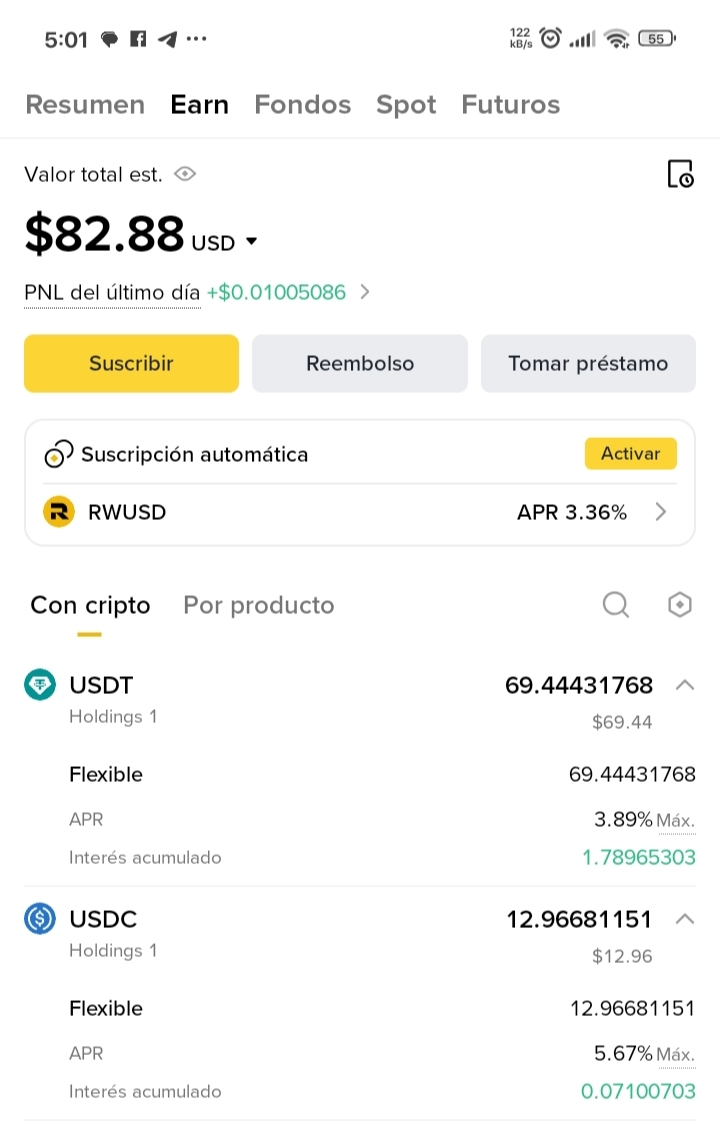Collapse the USDC holdings section
Image resolution: width=720 pixels, height=1121 pixels.
click(685, 919)
